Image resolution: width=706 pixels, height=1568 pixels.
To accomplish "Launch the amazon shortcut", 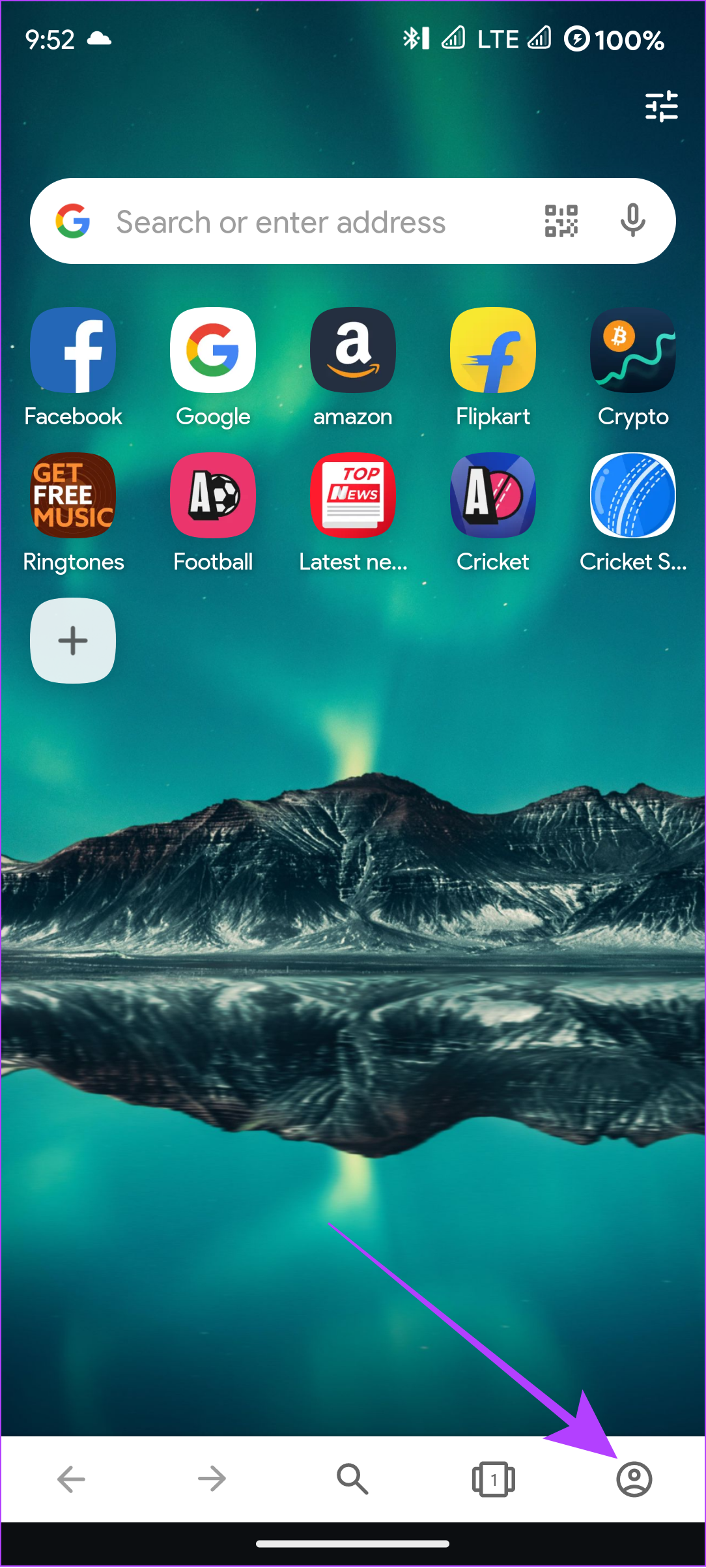I will [x=353, y=351].
